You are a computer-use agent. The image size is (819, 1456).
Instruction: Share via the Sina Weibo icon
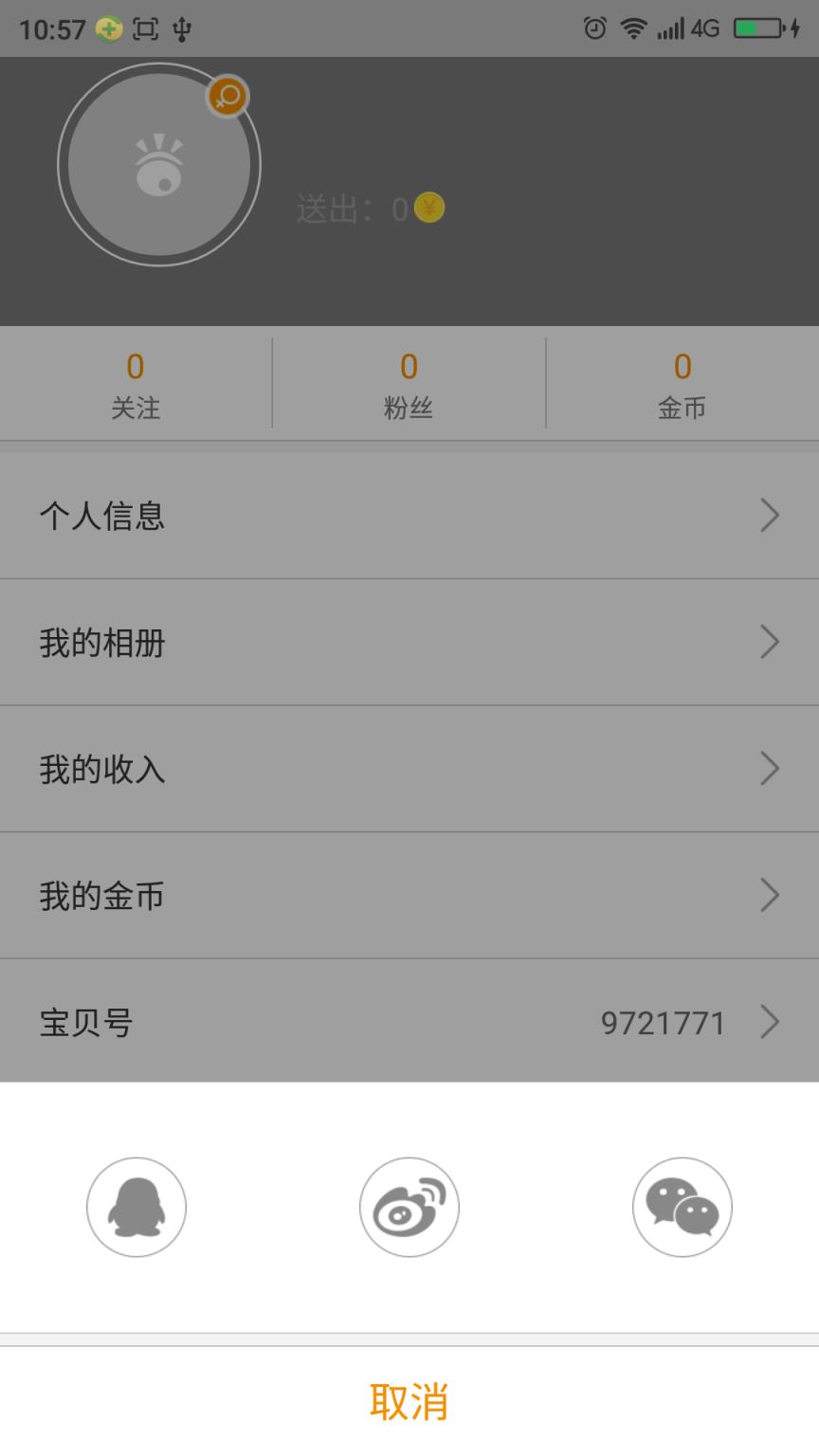pos(409,1206)
